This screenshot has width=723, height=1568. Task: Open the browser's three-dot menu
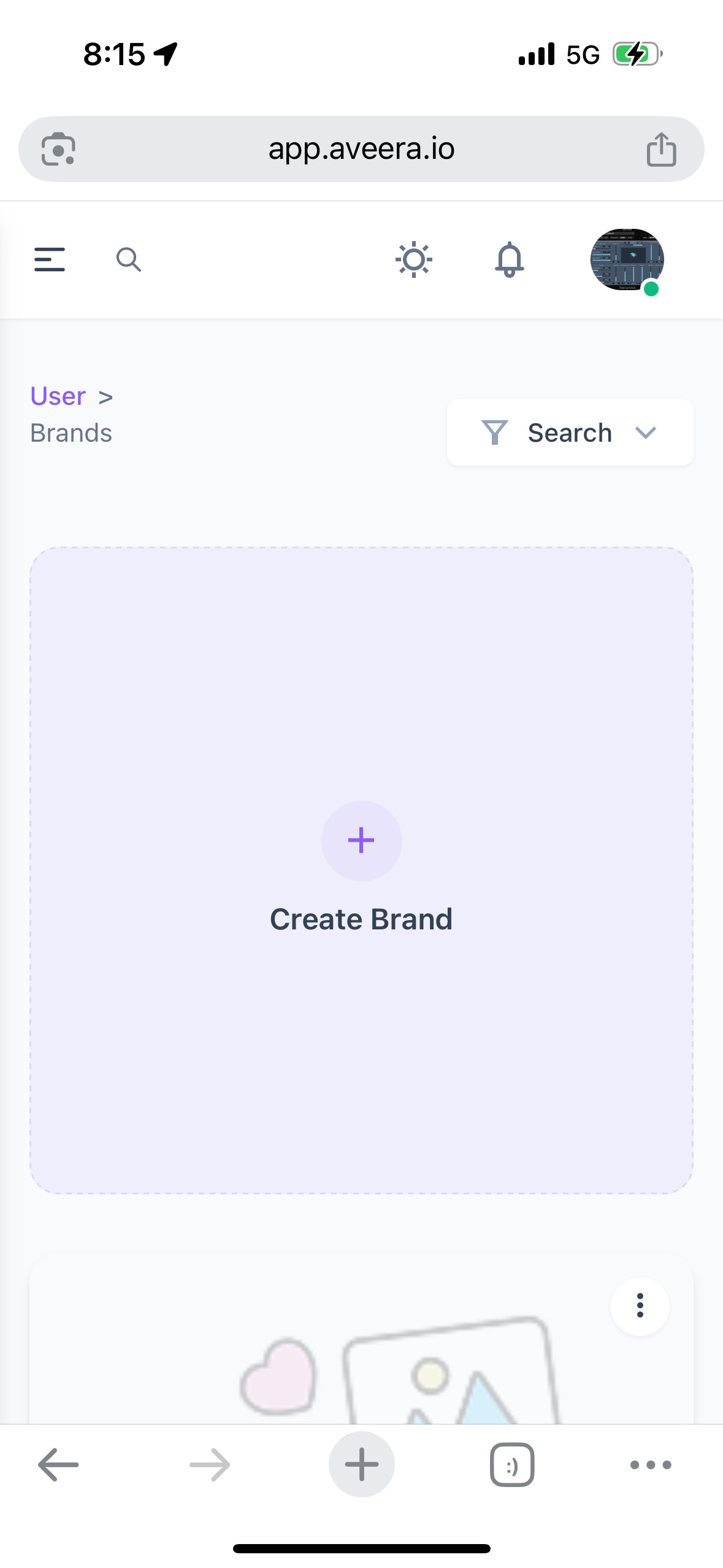651,1465
